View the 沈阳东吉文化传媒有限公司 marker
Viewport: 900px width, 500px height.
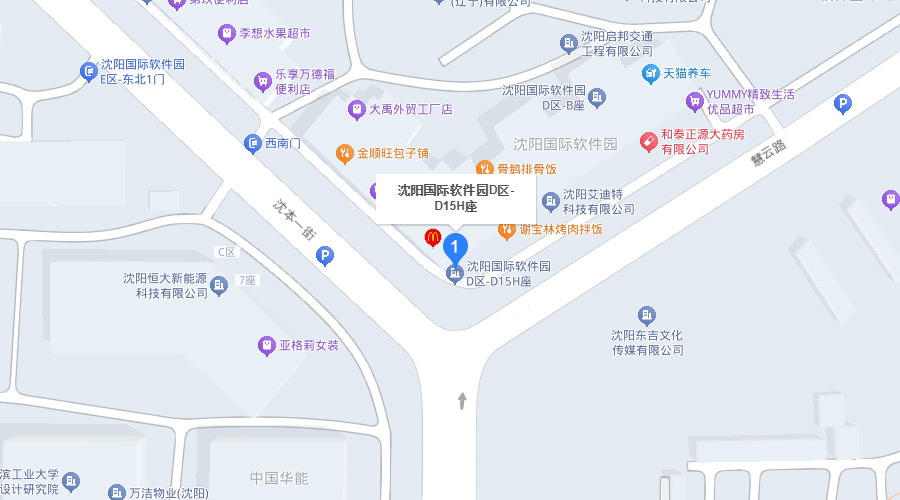click(647, 316)
